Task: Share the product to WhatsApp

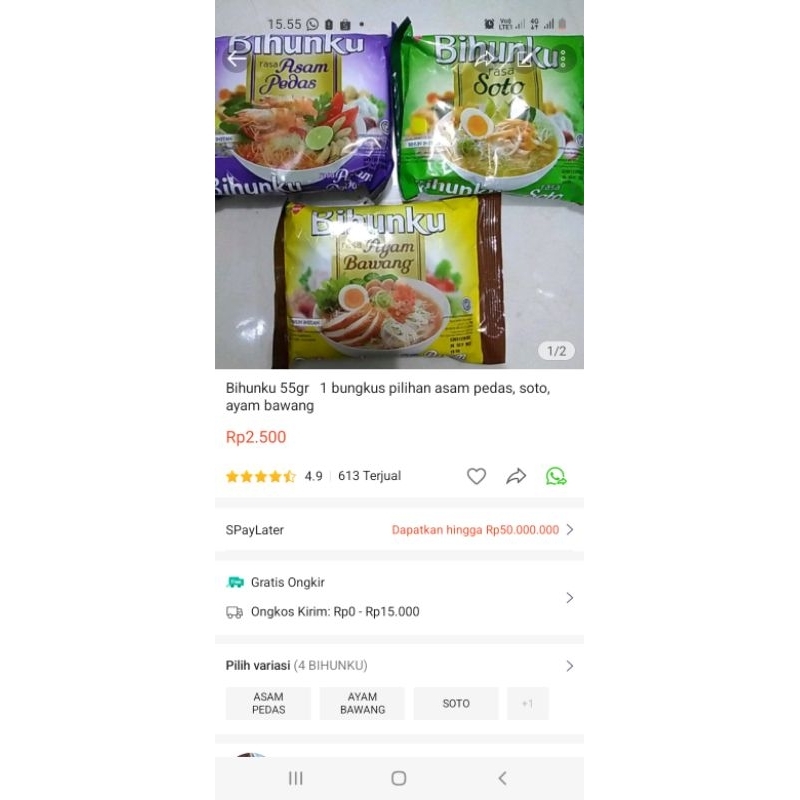Action: [556, 477]
